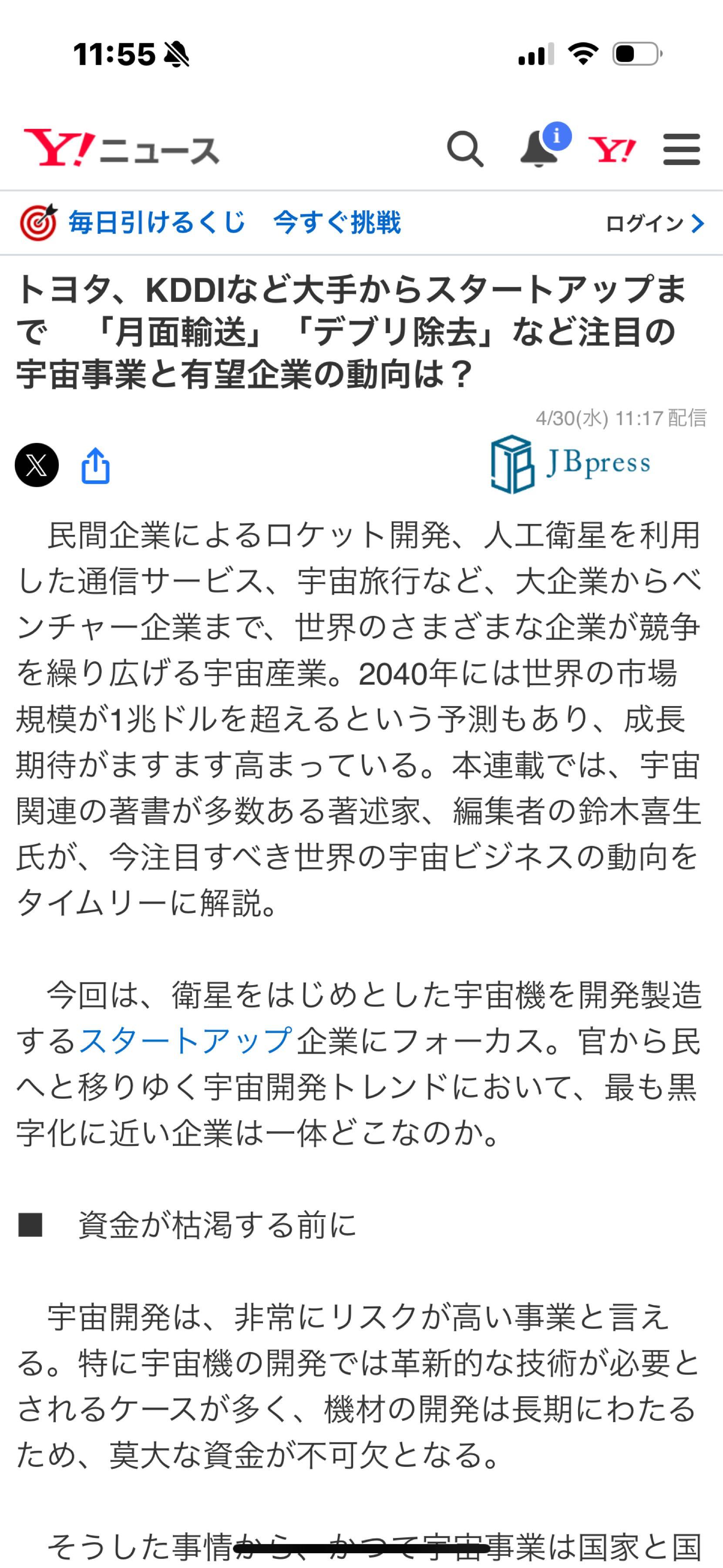Go home via the Y!ニュース logo

[x=119, y=148]
